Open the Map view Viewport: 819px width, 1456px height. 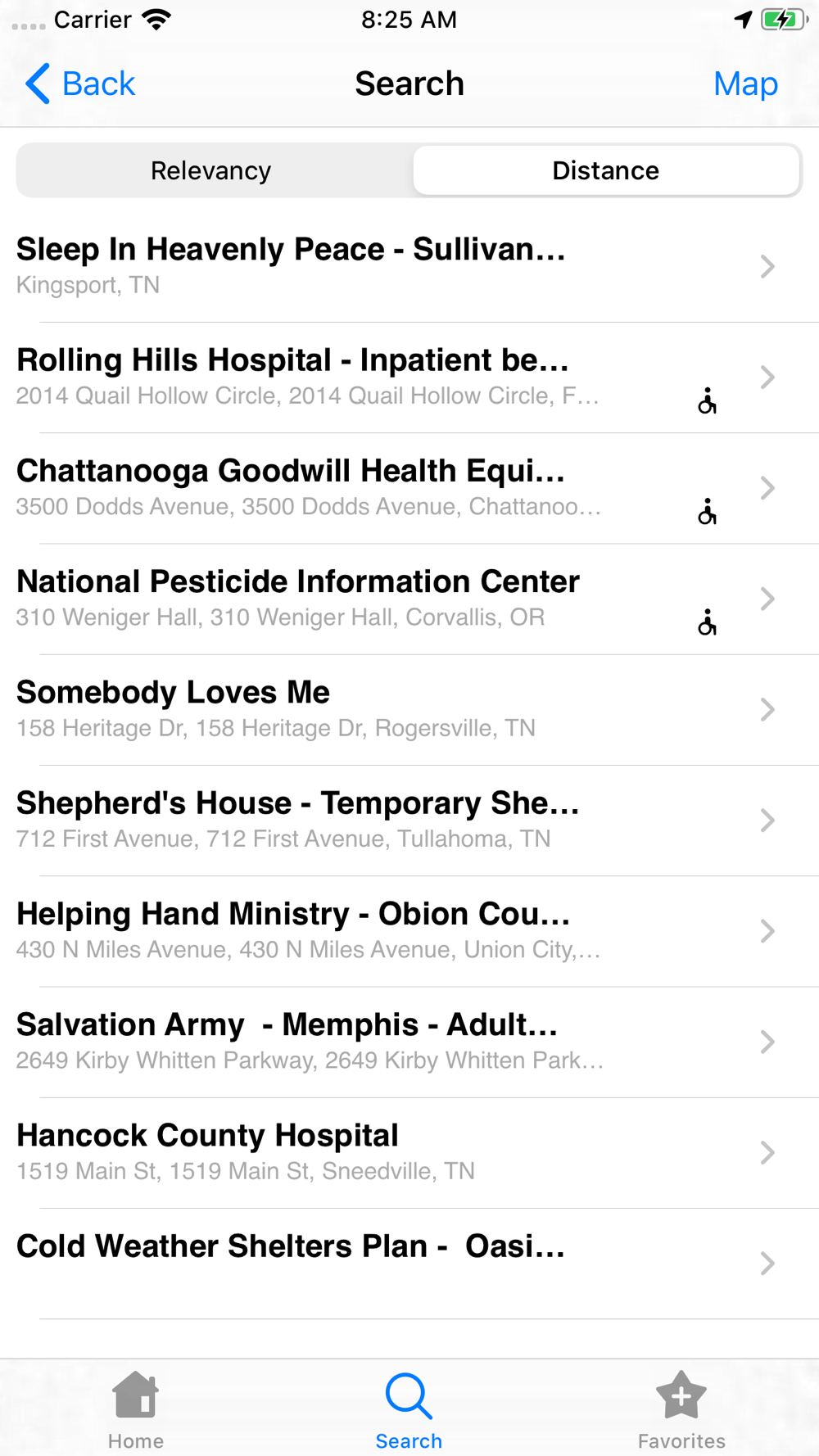click(744, 84)
